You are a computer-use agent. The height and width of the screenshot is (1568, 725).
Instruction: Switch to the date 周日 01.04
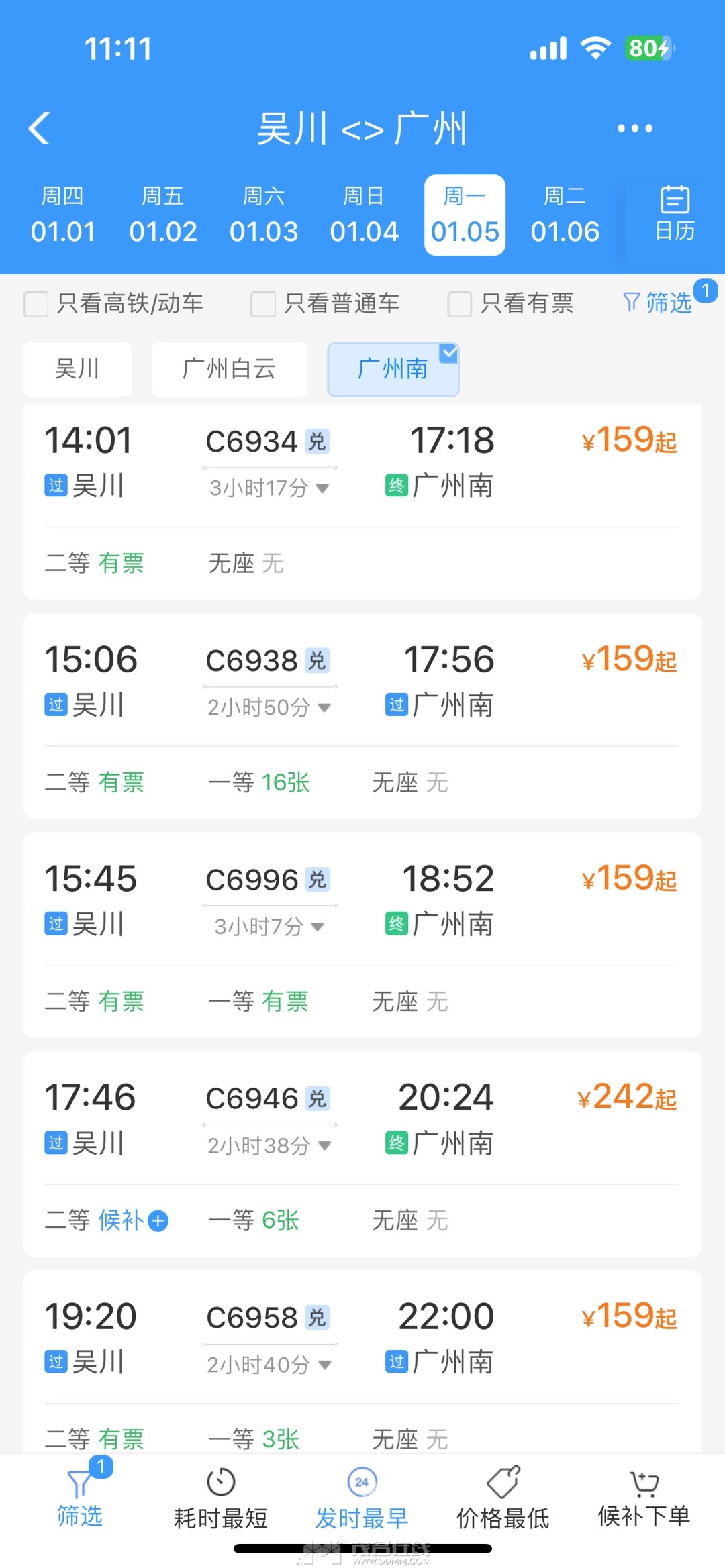(364, 215)
